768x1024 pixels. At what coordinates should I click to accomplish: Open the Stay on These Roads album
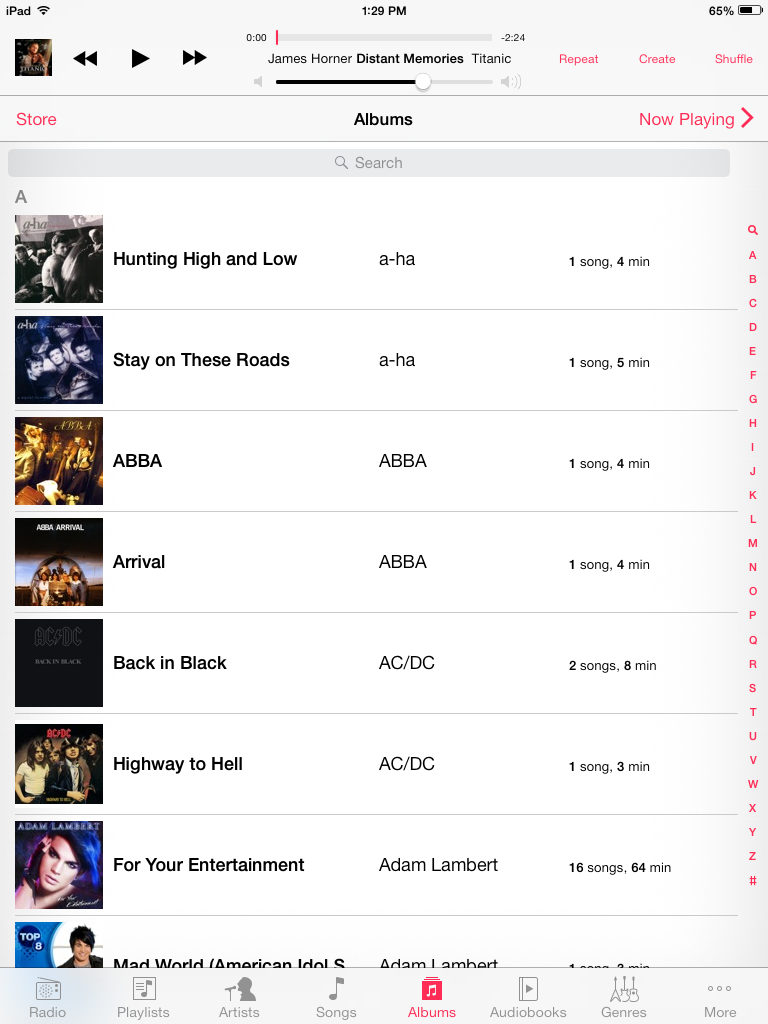(x=201, y=360)
